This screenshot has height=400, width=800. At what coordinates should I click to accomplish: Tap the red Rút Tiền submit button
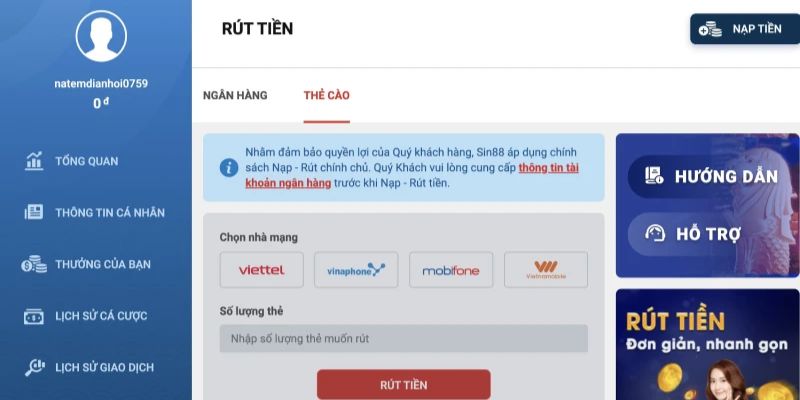click(x=403, y=385)
